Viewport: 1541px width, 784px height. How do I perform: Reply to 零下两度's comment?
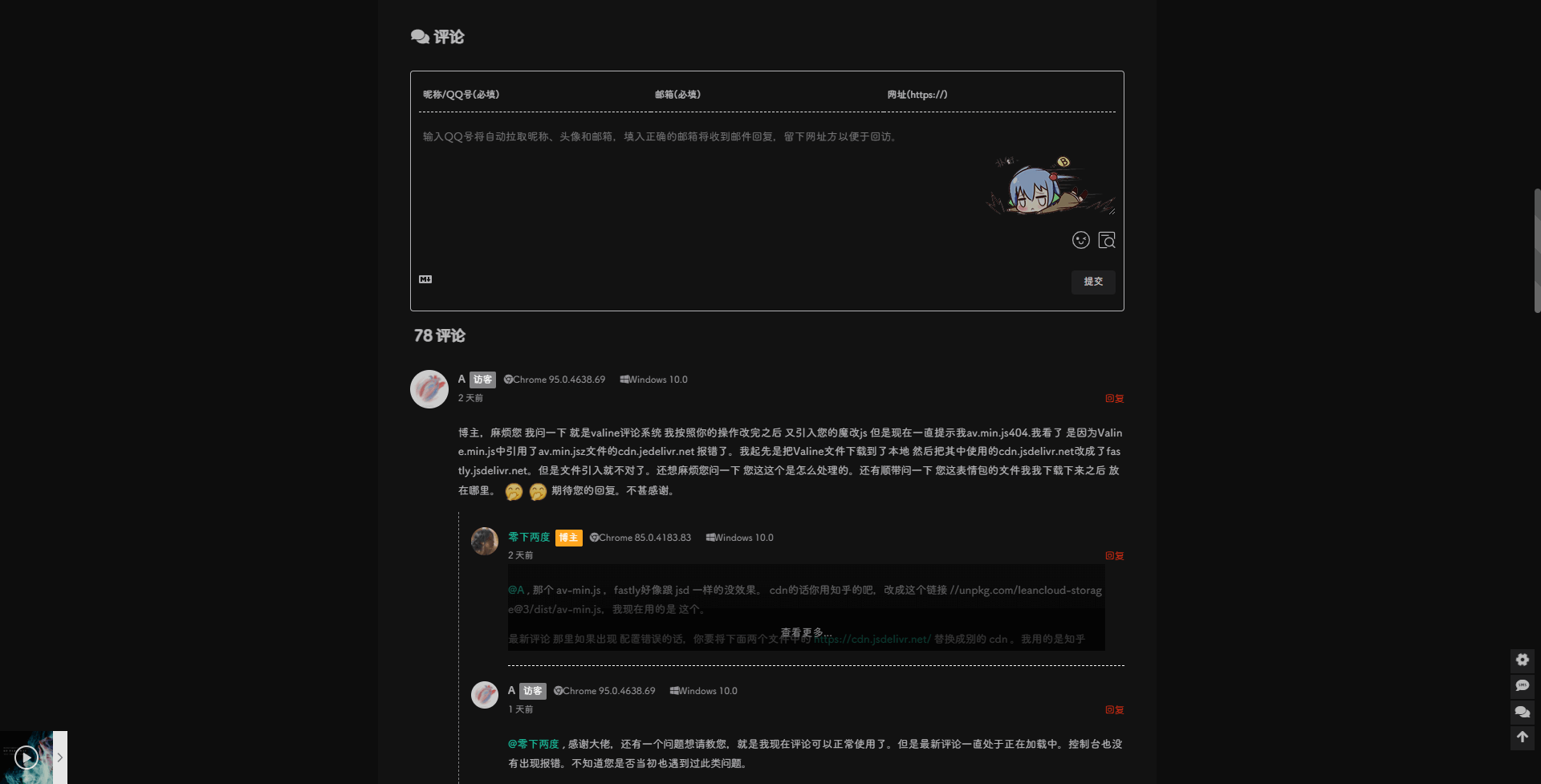[x=1114, y=555]
